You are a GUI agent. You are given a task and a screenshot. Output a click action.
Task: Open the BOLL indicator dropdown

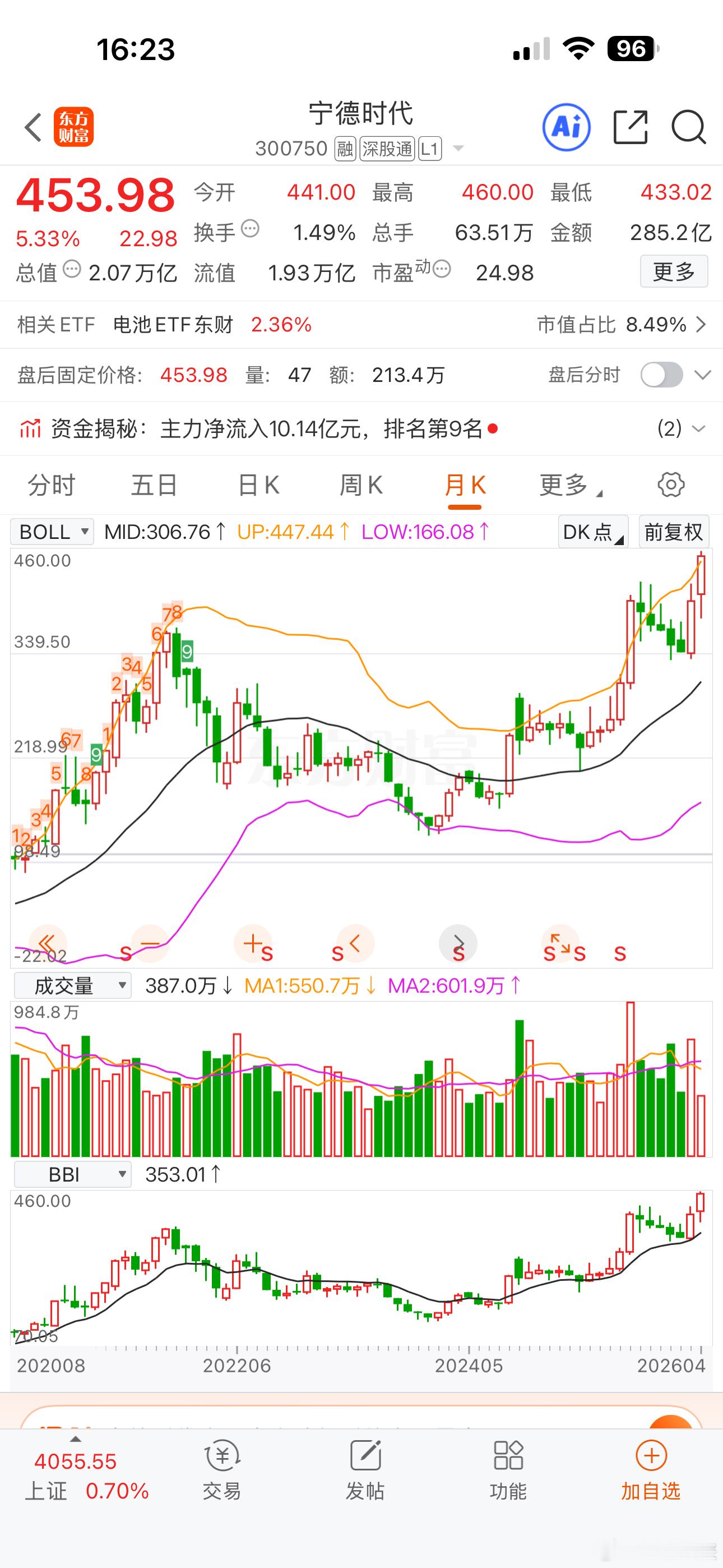click(51, 532)
